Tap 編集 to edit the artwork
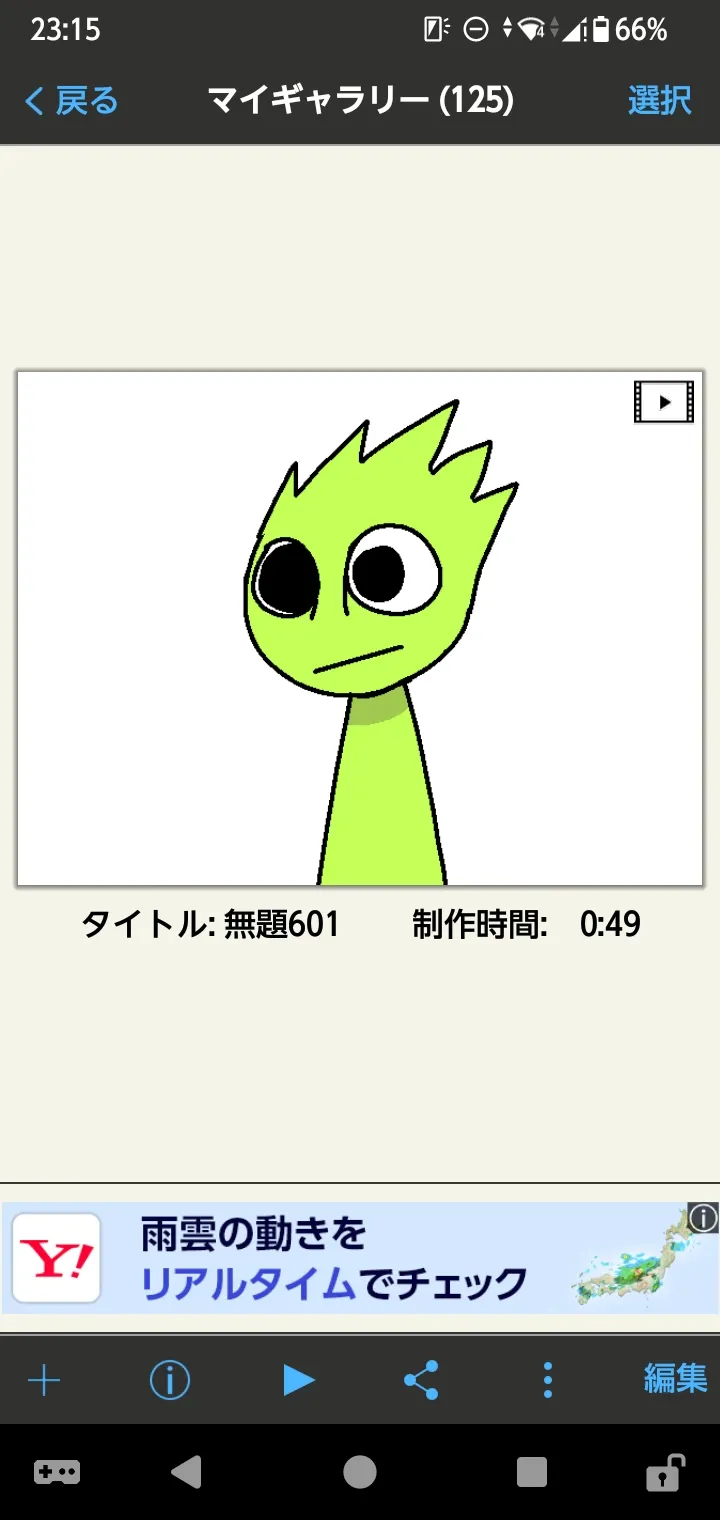Viewport: 720px width, 1520px height. click(x=675, y=1379)
